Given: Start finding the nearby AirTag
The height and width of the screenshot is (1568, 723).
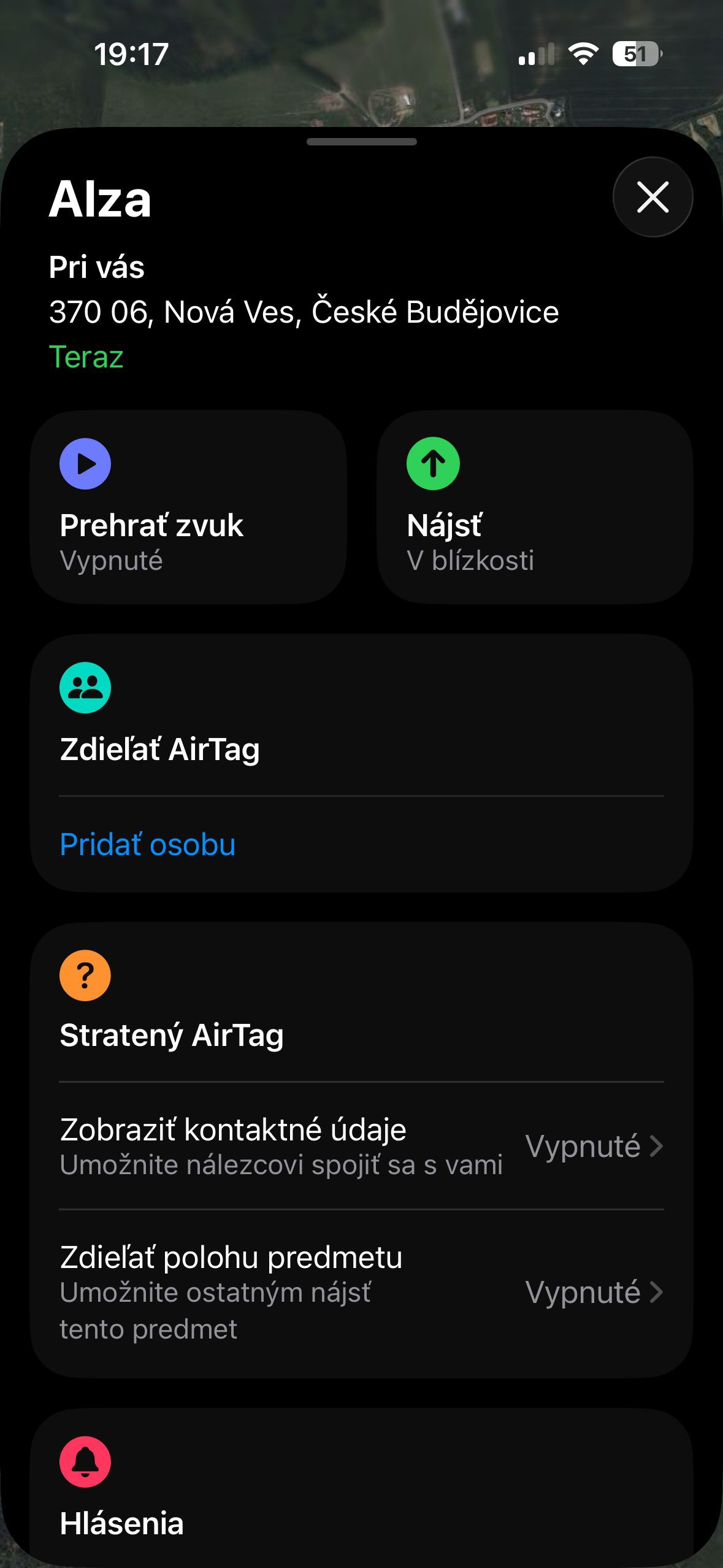Looking at the screenshot, I should [x=535, y=507].
